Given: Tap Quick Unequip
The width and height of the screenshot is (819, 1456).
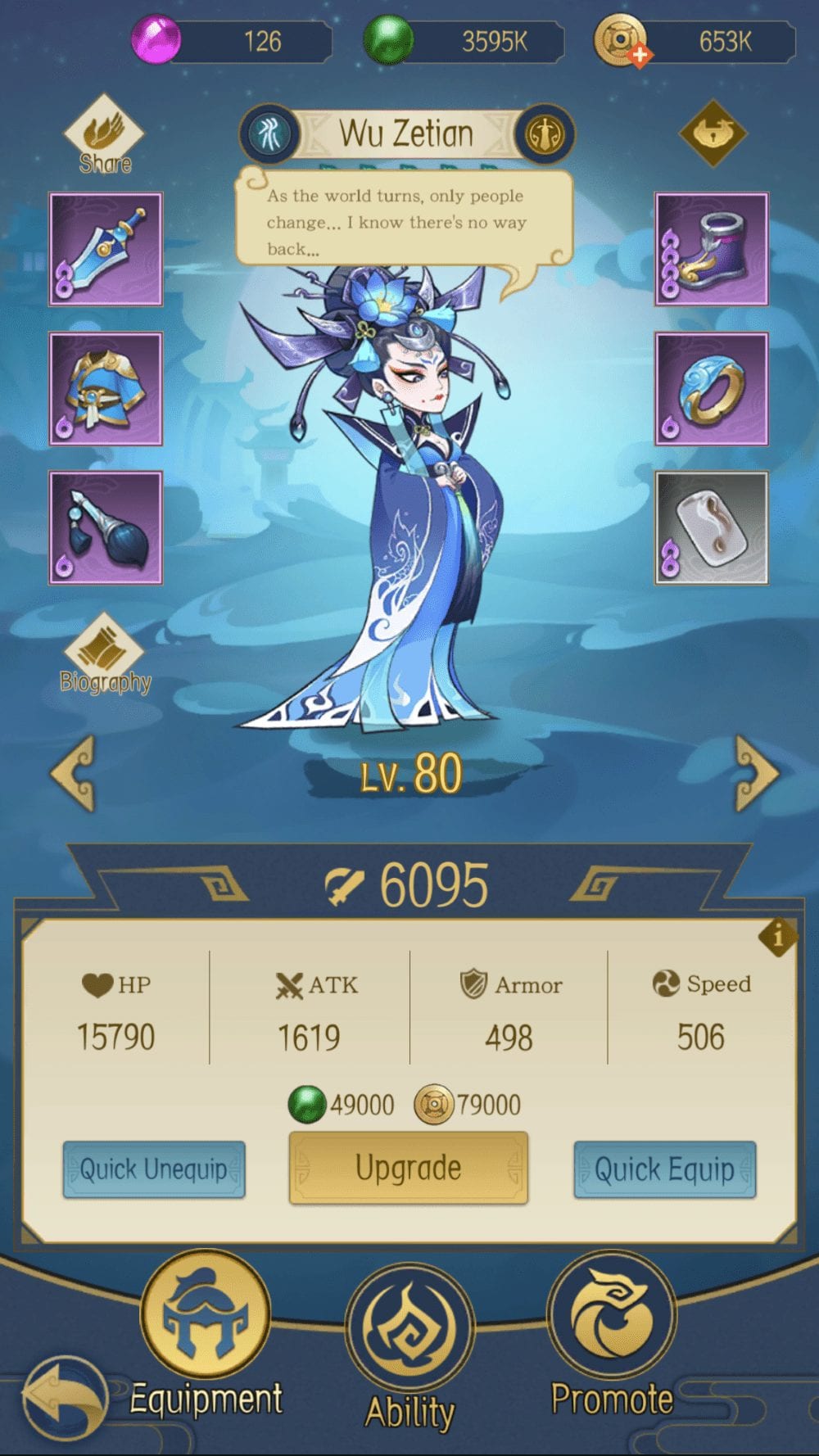Looking at the screenshot, I should click(x=154, y=1169).
